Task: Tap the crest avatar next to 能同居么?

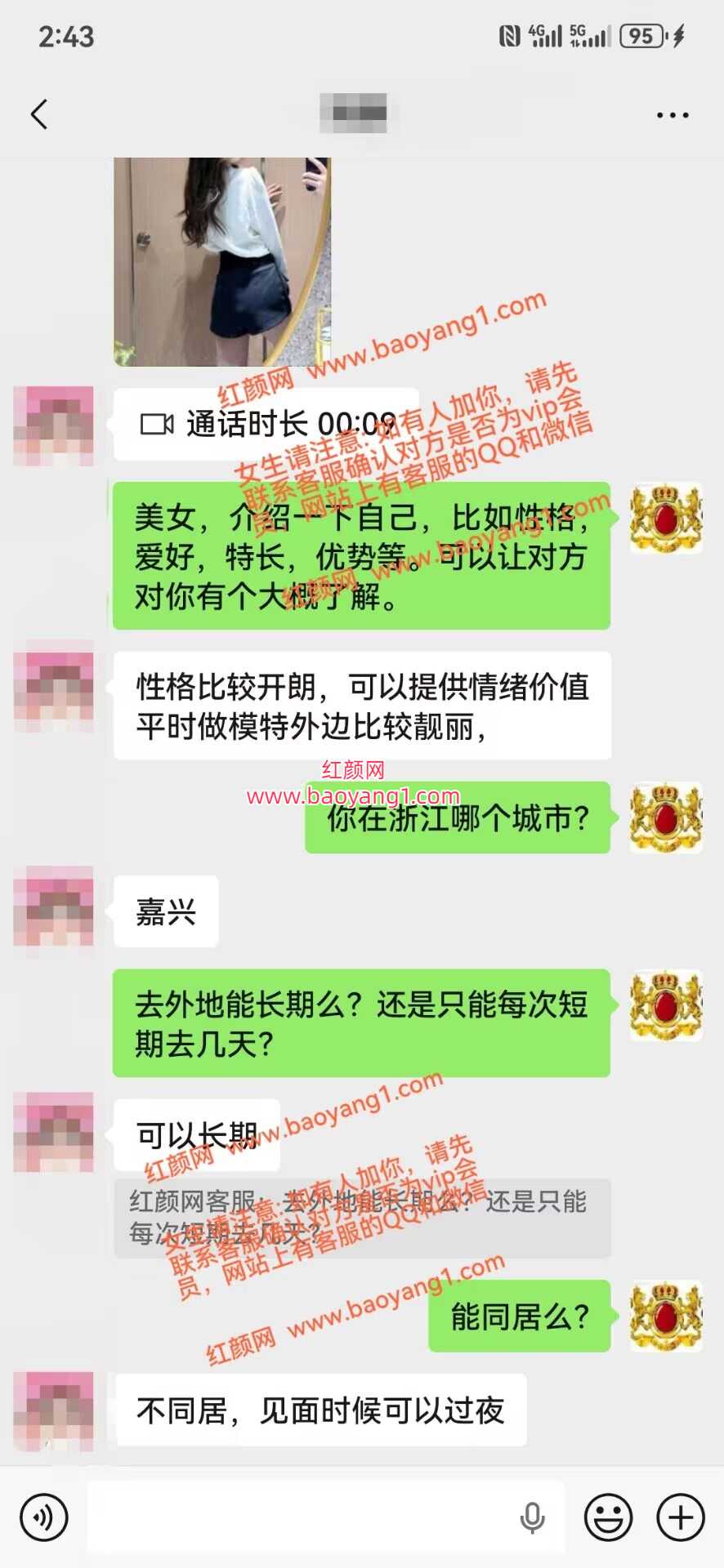Action: click(x=666, y=1316)
